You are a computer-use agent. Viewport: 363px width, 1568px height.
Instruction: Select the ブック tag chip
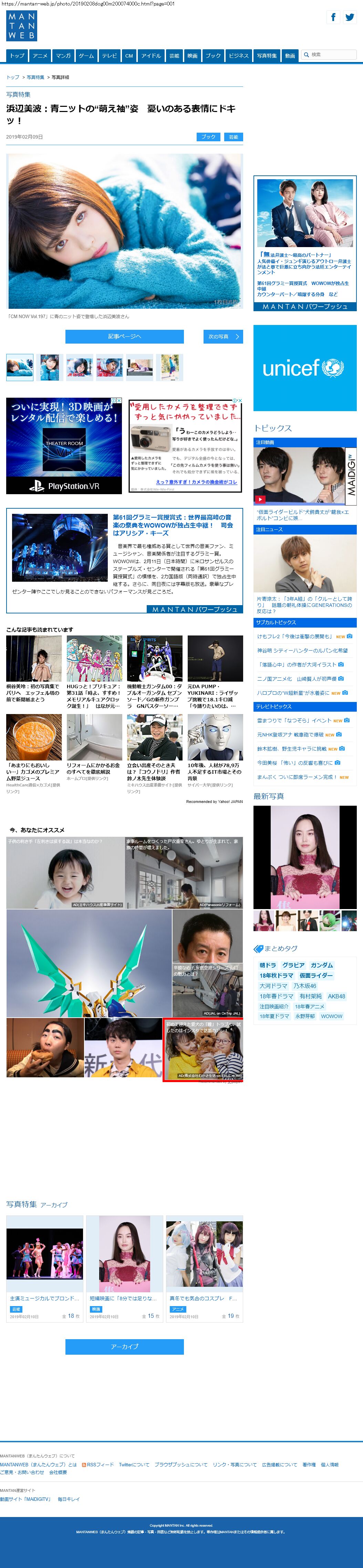(209, 137)
